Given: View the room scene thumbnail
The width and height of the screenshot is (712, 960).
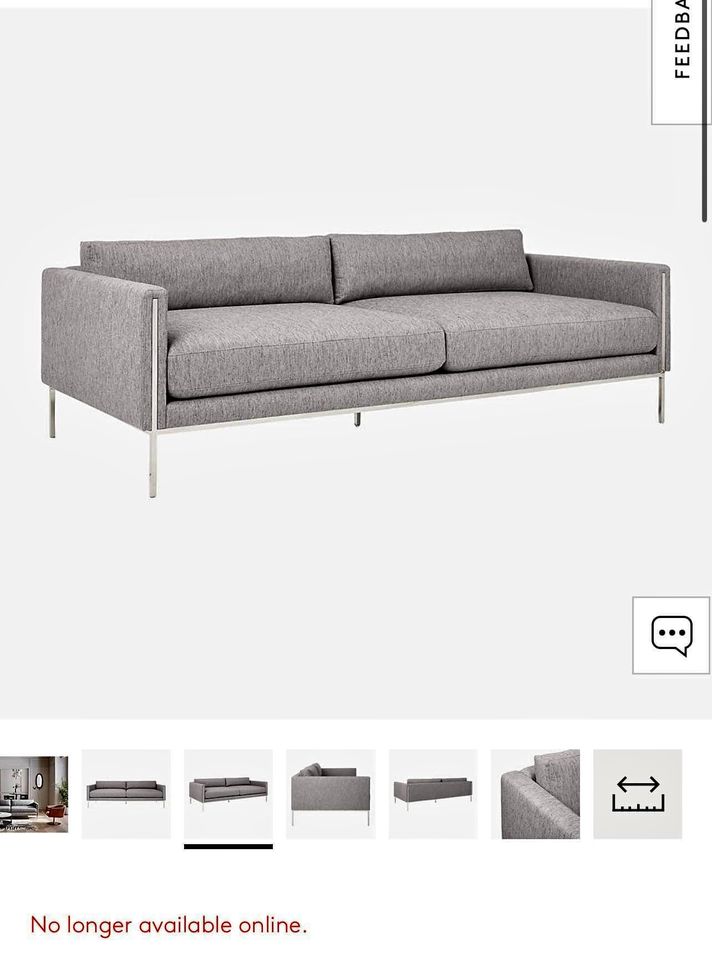Looking at the screenshot, I should click(x=34, y=794).
